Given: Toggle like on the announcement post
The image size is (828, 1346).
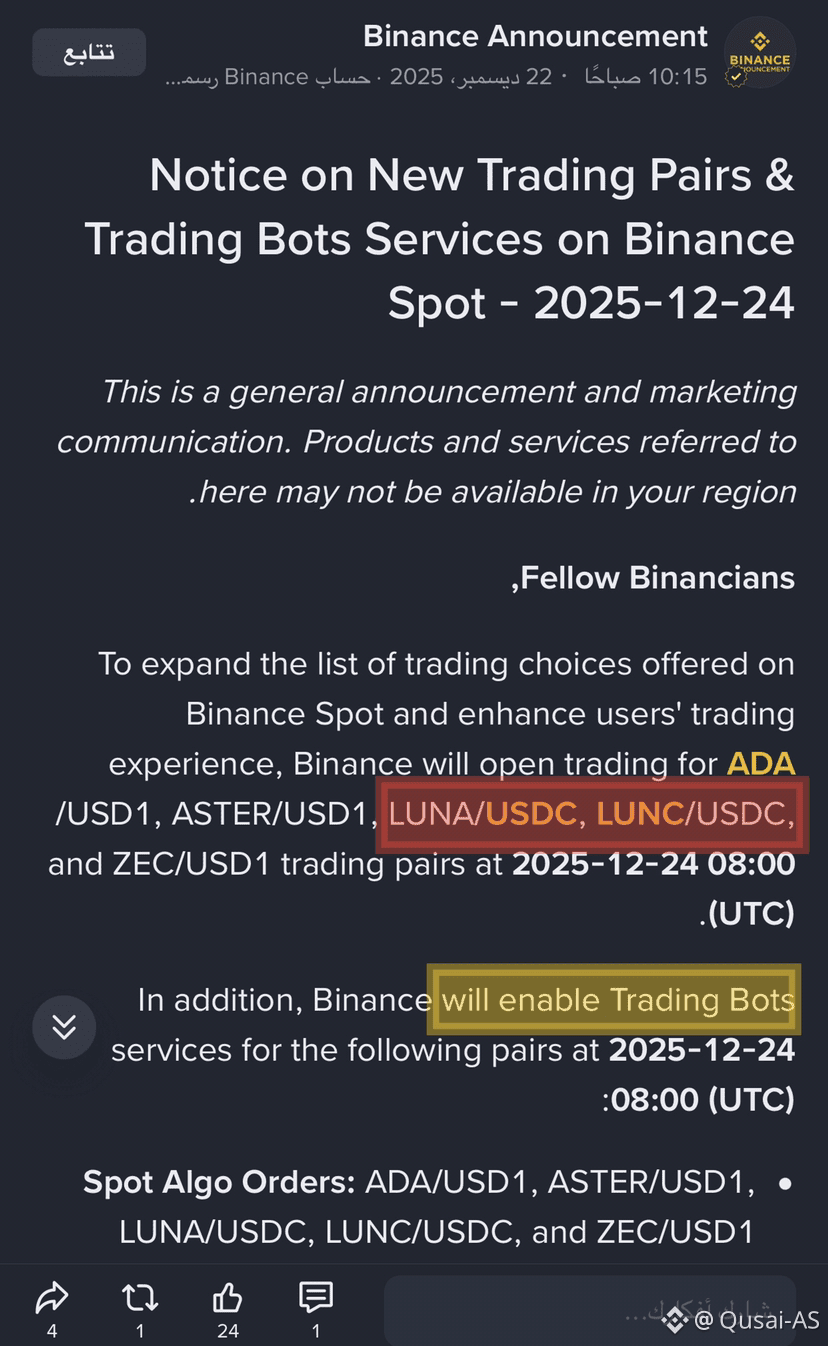Looking at the screenshot, I should click(227, 1296).
